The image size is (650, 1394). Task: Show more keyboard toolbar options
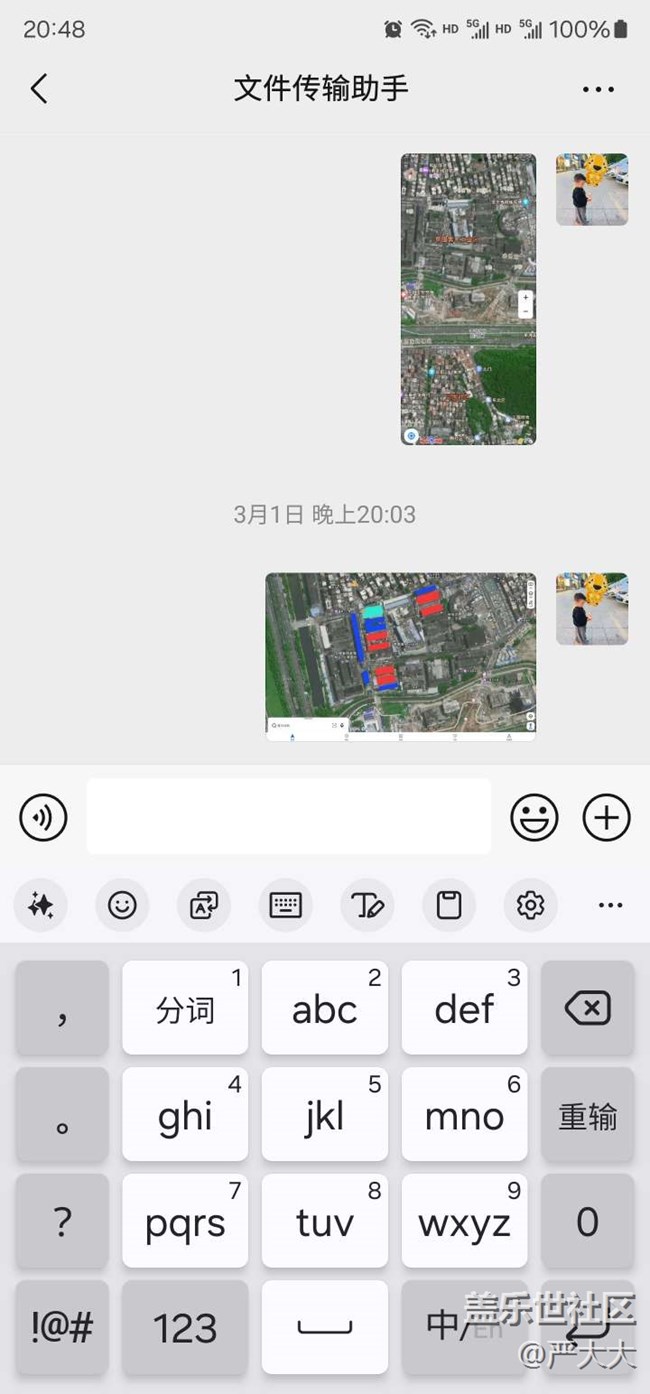tap(610, 906)
